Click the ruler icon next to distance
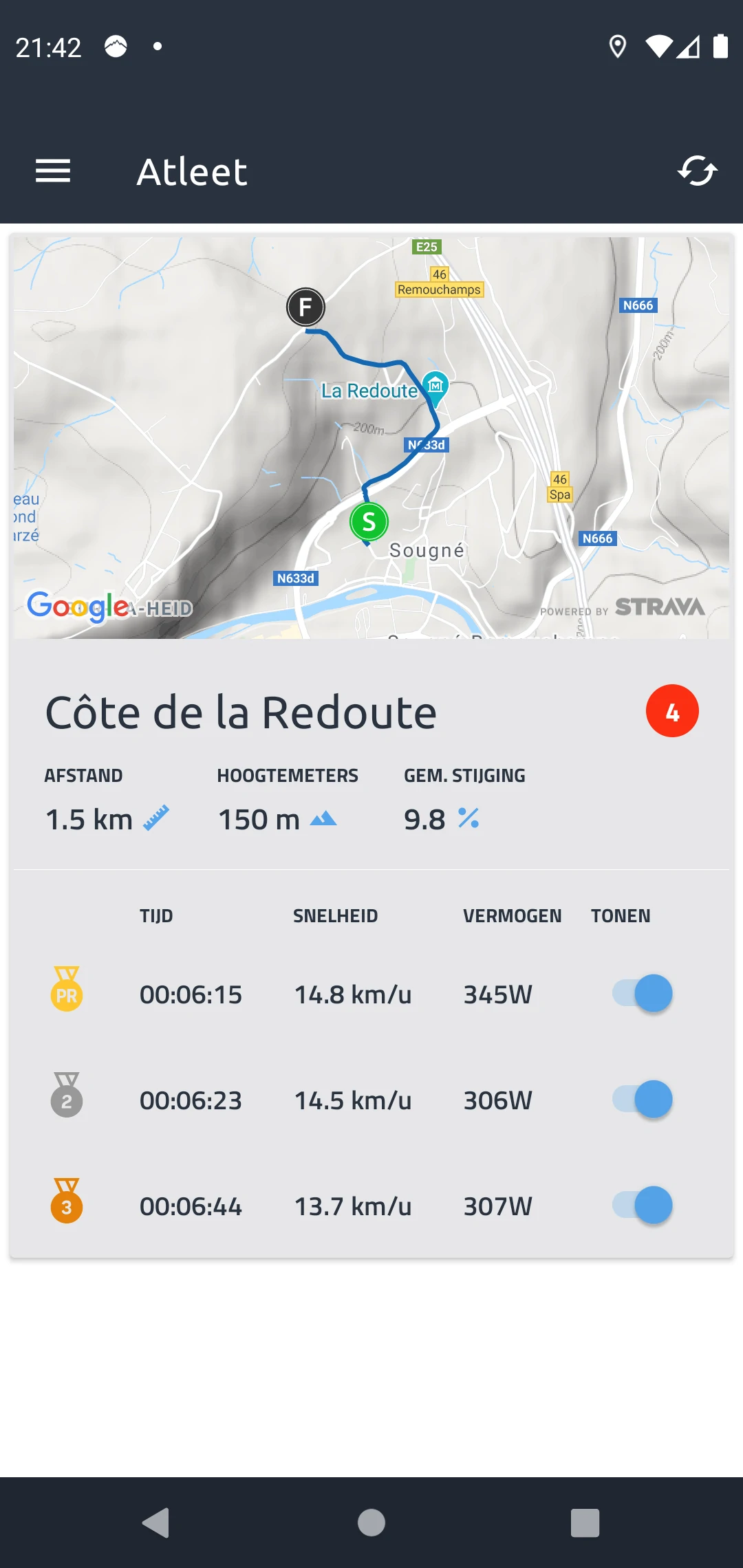This screenshot has height=1568, width=743. [154, 819]
